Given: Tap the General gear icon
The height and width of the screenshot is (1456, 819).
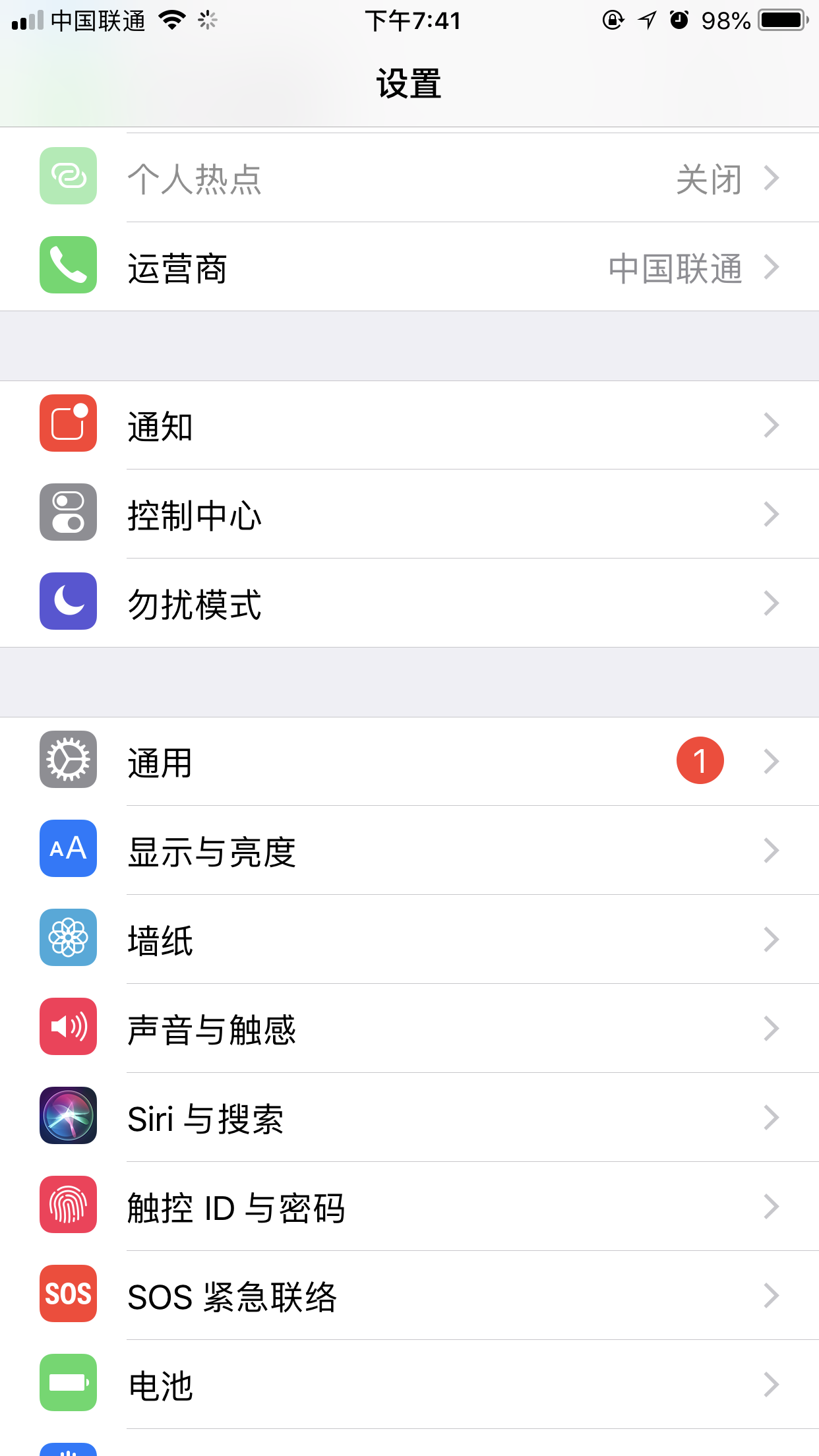Looking at the screenshot, I should pyautogui.click(x=68, y=760).
